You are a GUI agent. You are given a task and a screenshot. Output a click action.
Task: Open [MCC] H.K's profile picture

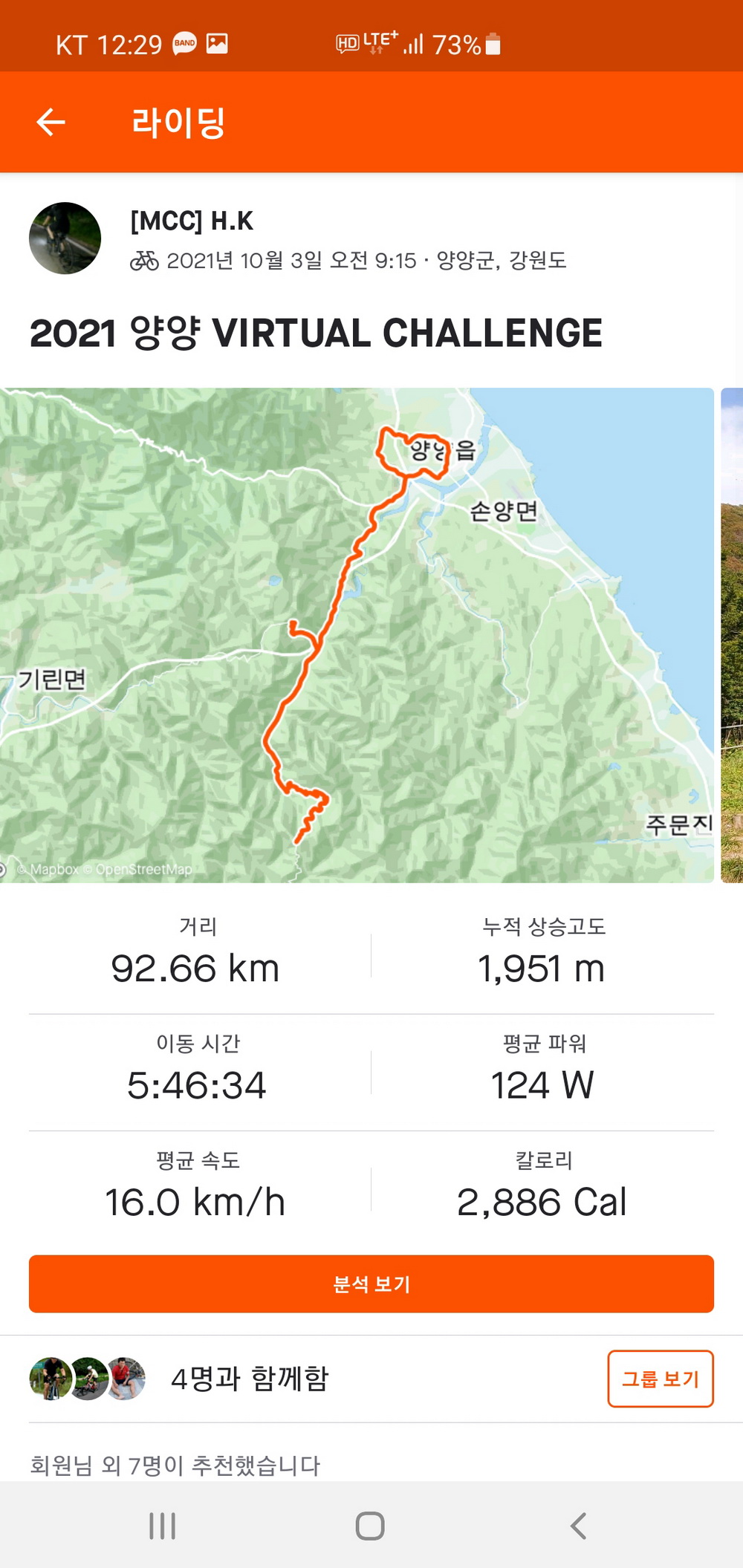[65, 238]
